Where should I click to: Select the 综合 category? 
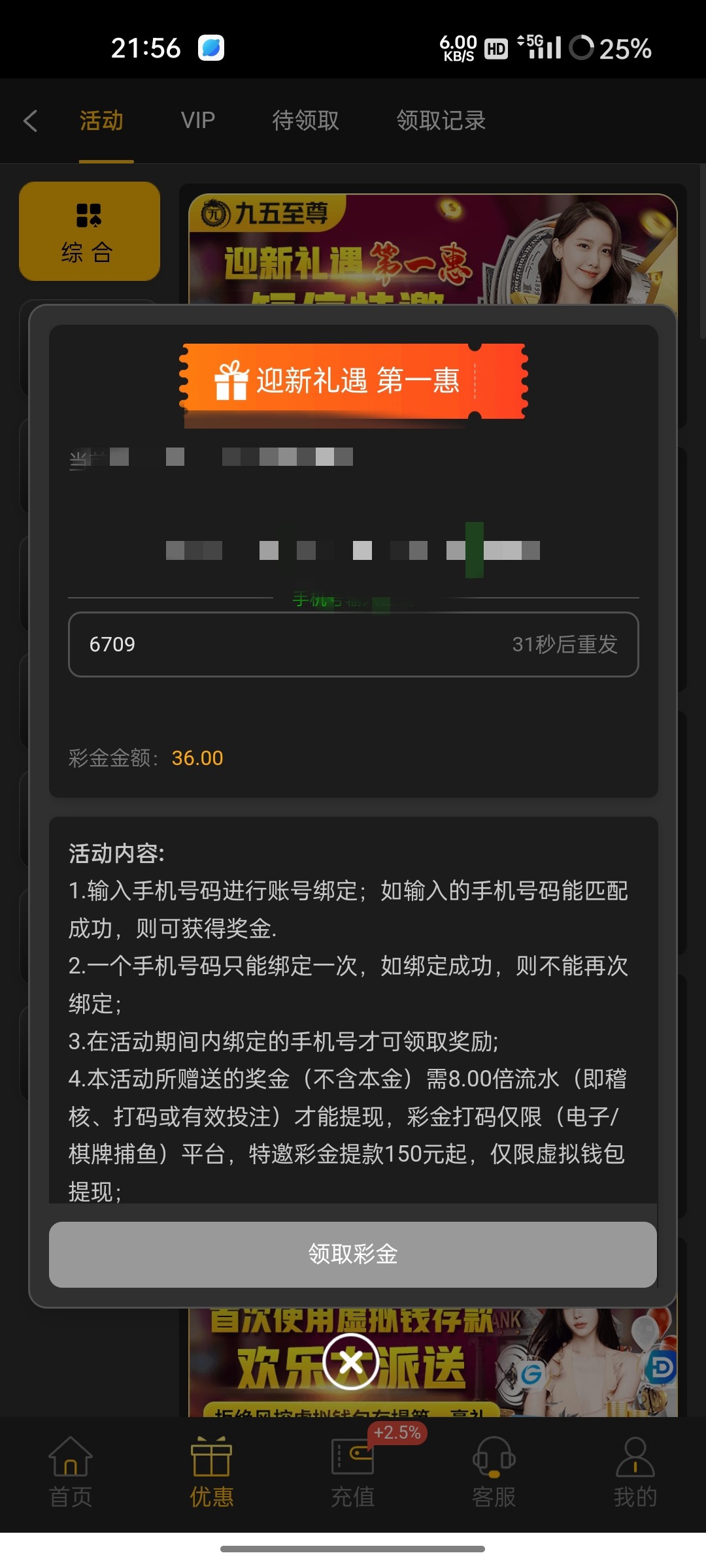[x=90, y=231]
